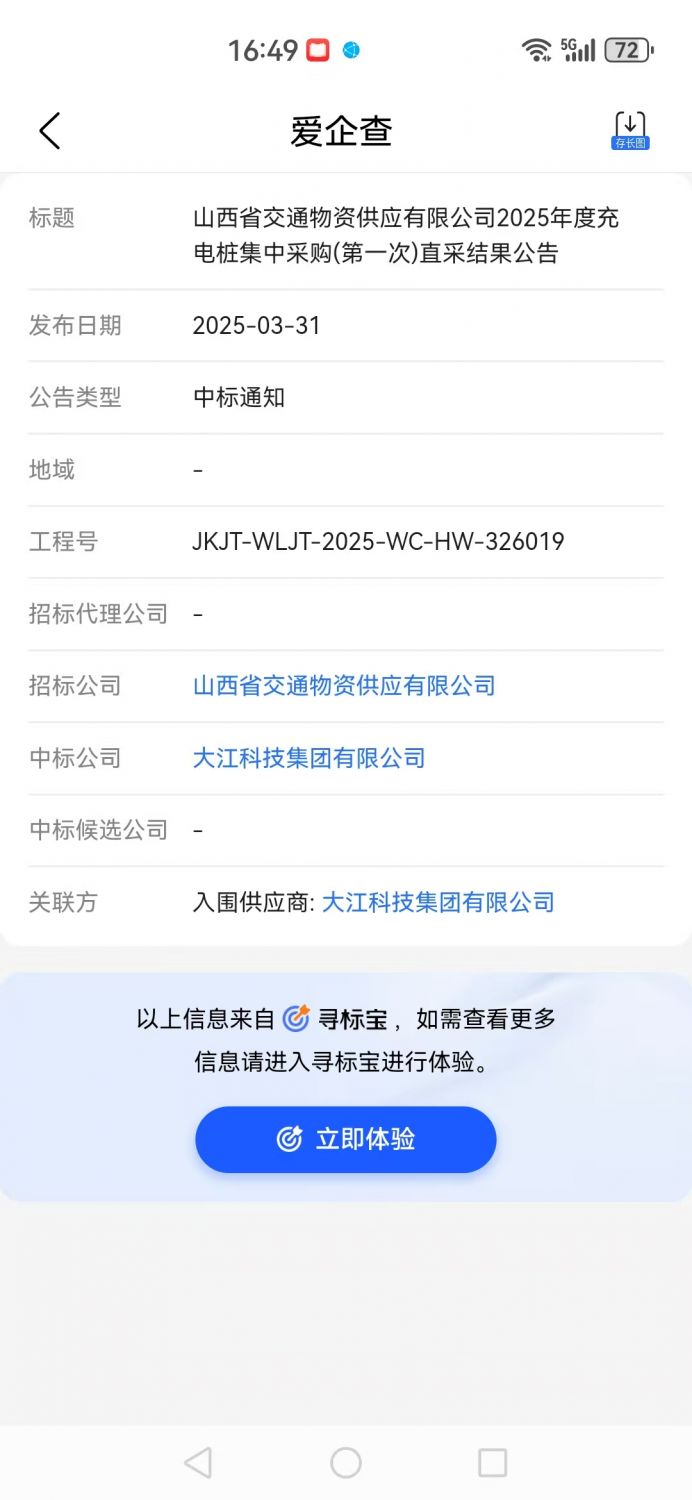Open the 招标公司 link 山西省交通物资供应有限公司
This screenshot has height=1500, width=692.
click(x=344, y=686)
